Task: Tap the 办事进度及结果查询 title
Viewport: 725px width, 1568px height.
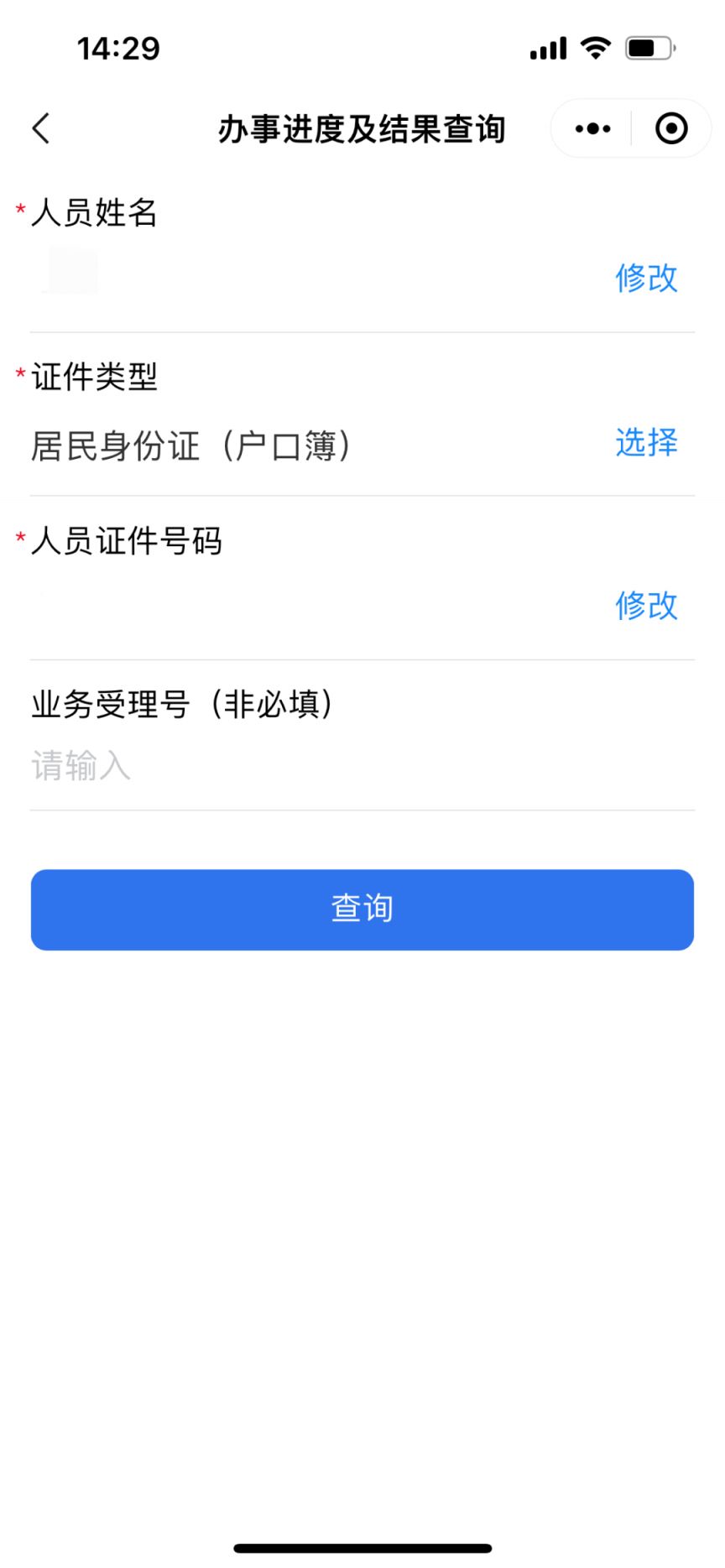Action: point(362,128)
